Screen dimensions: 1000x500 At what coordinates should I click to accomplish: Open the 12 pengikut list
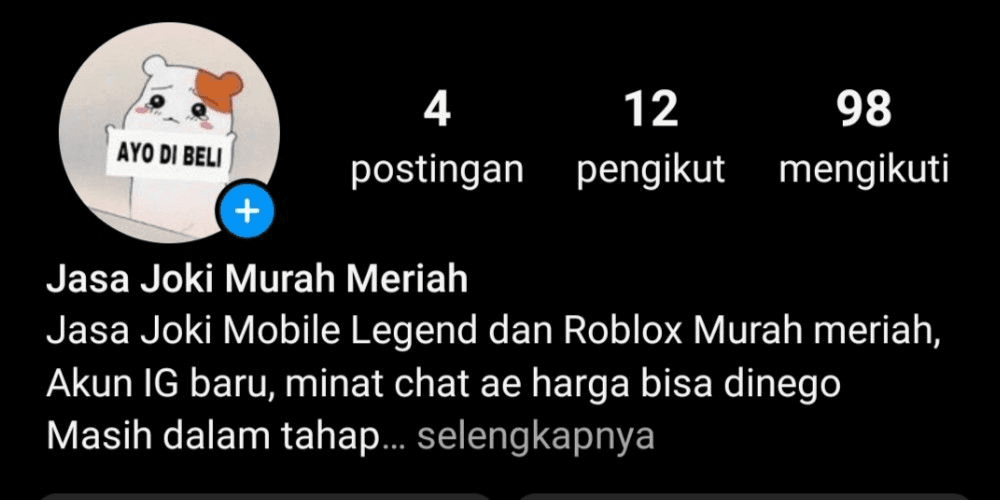[650, 138]
